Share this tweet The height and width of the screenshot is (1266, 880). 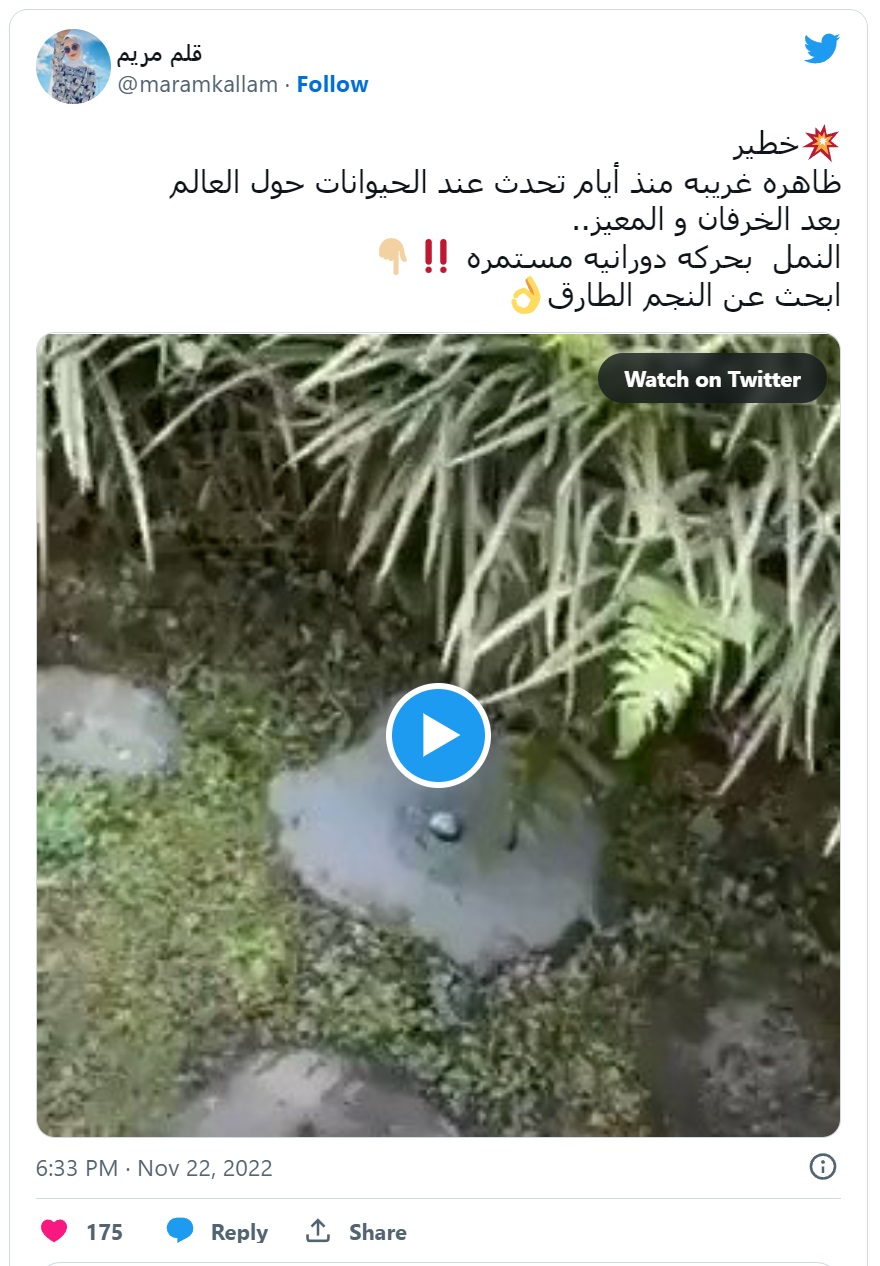tap(357, 1232)
